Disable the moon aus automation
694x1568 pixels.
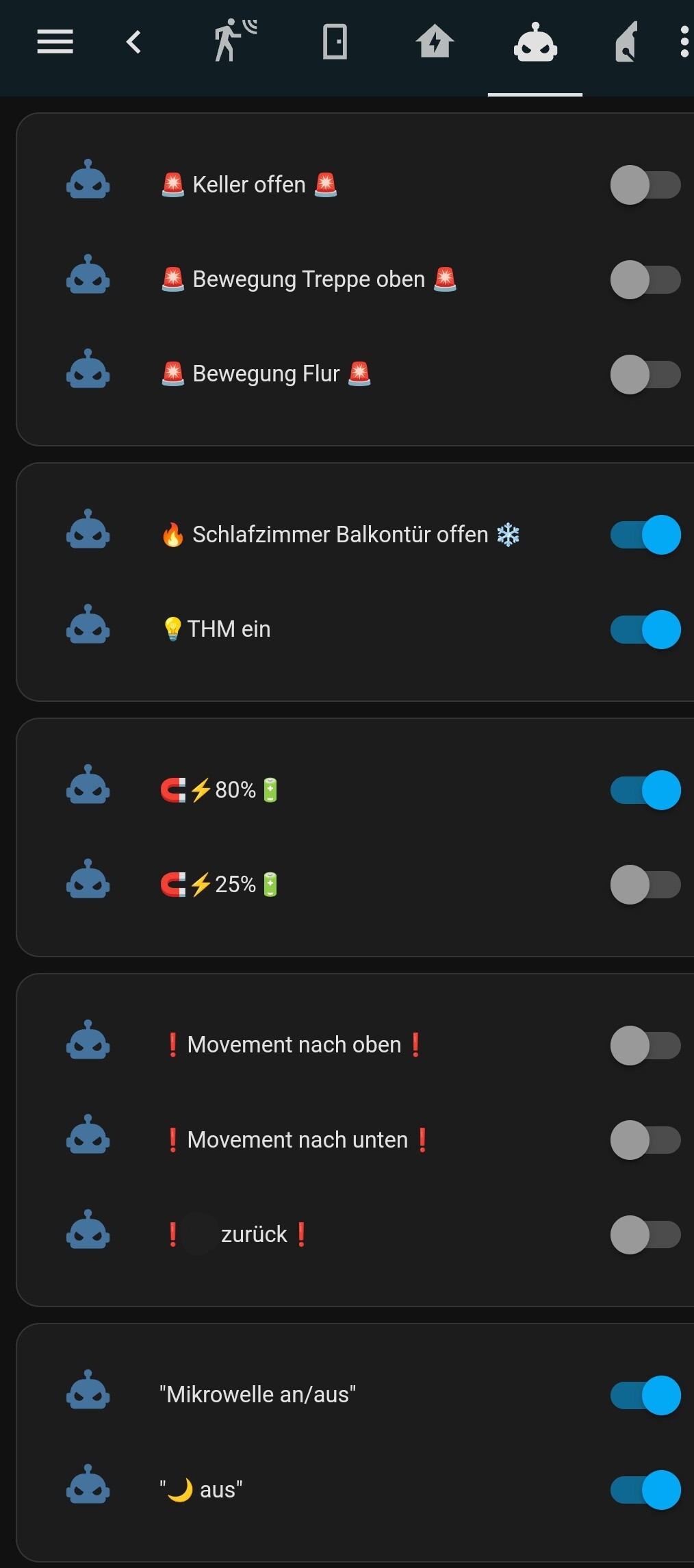[x=645, y=1490]
